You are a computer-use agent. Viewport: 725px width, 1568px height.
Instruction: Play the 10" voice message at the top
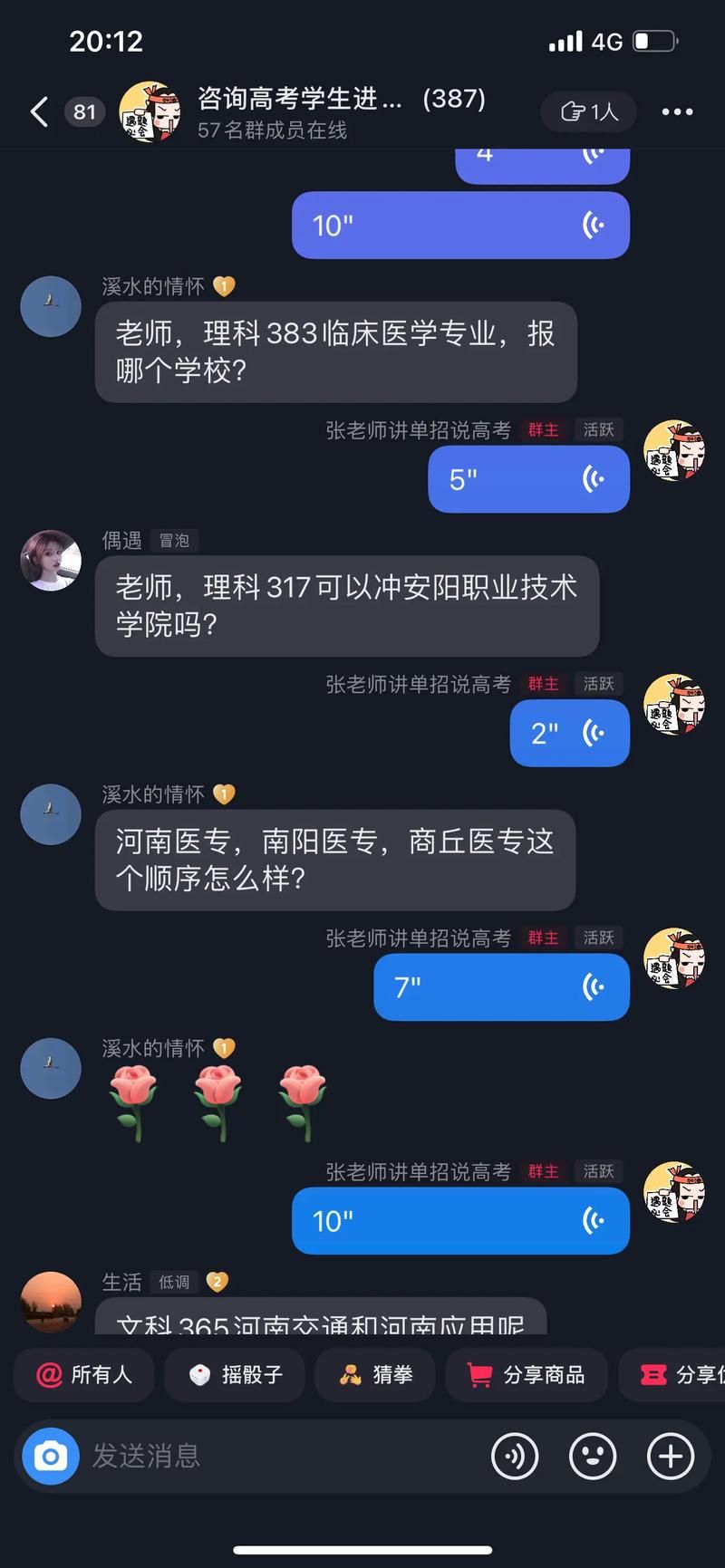pyautogui.click(x=460, y=225)
